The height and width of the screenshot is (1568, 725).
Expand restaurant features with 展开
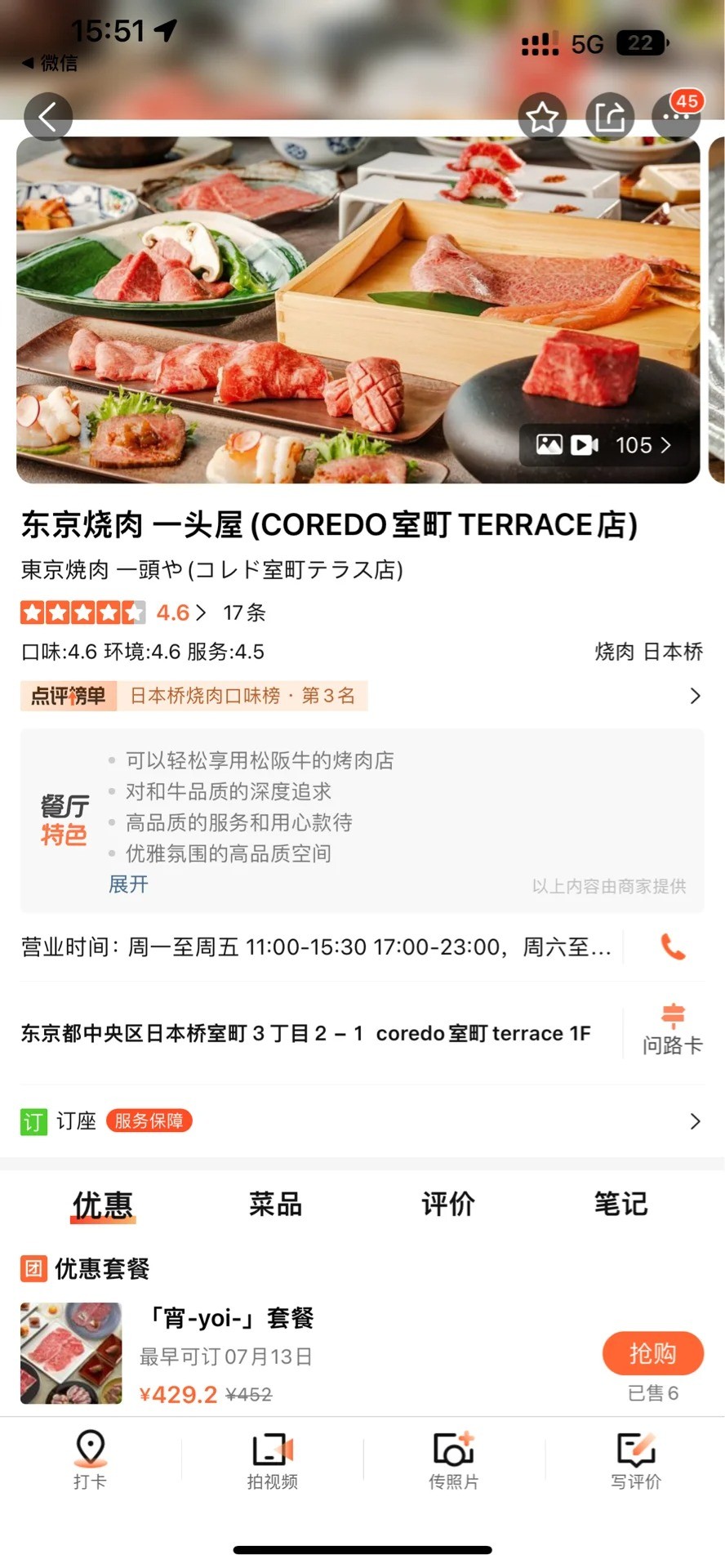(128, 884)
